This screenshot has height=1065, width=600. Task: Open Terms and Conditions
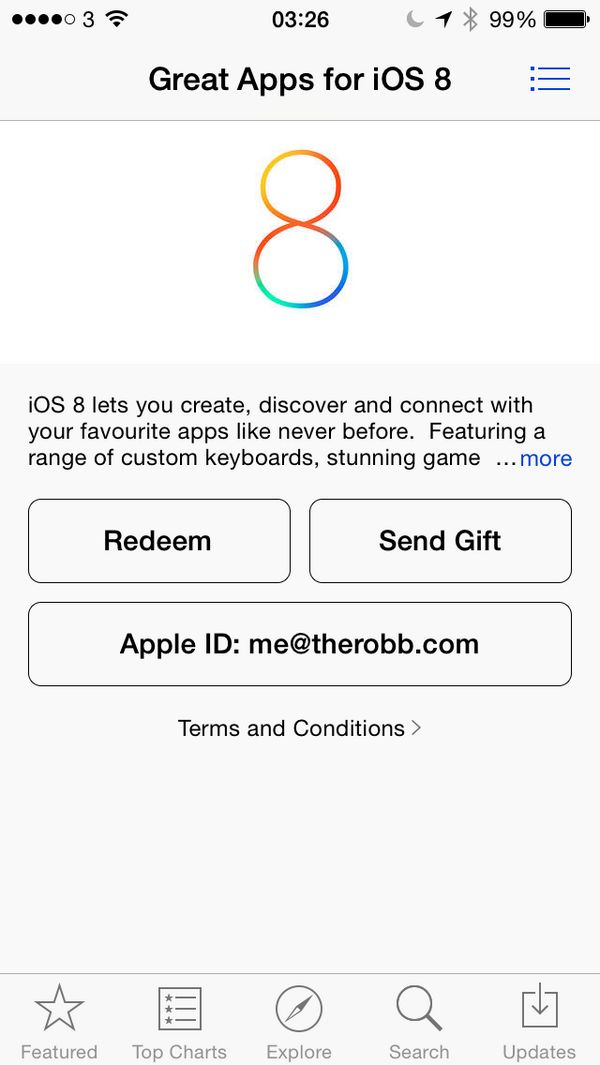tap(299, 728)
